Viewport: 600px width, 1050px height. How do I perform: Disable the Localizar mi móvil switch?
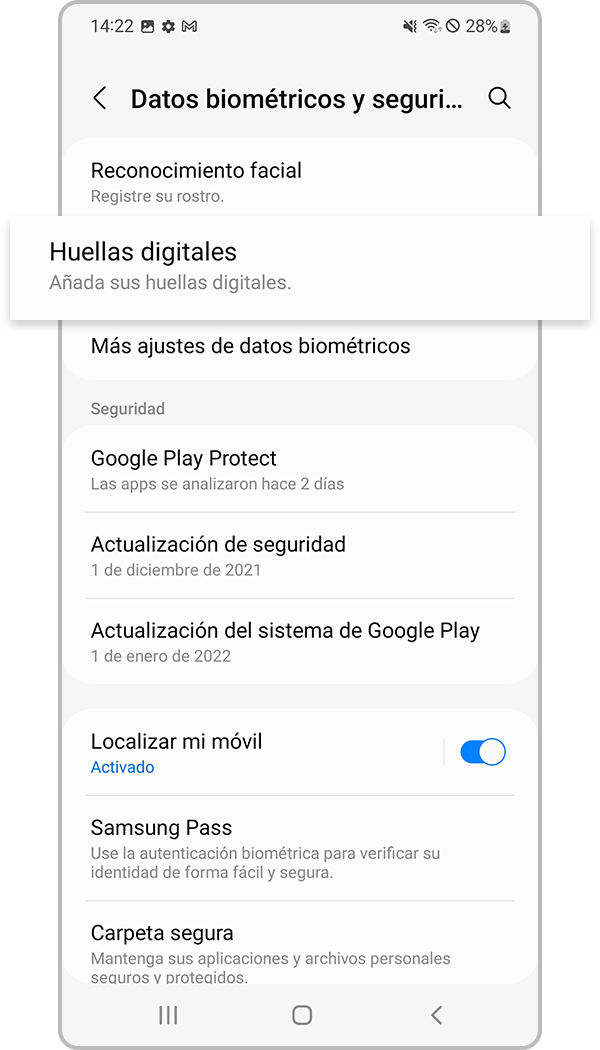[x=483, y=753]
